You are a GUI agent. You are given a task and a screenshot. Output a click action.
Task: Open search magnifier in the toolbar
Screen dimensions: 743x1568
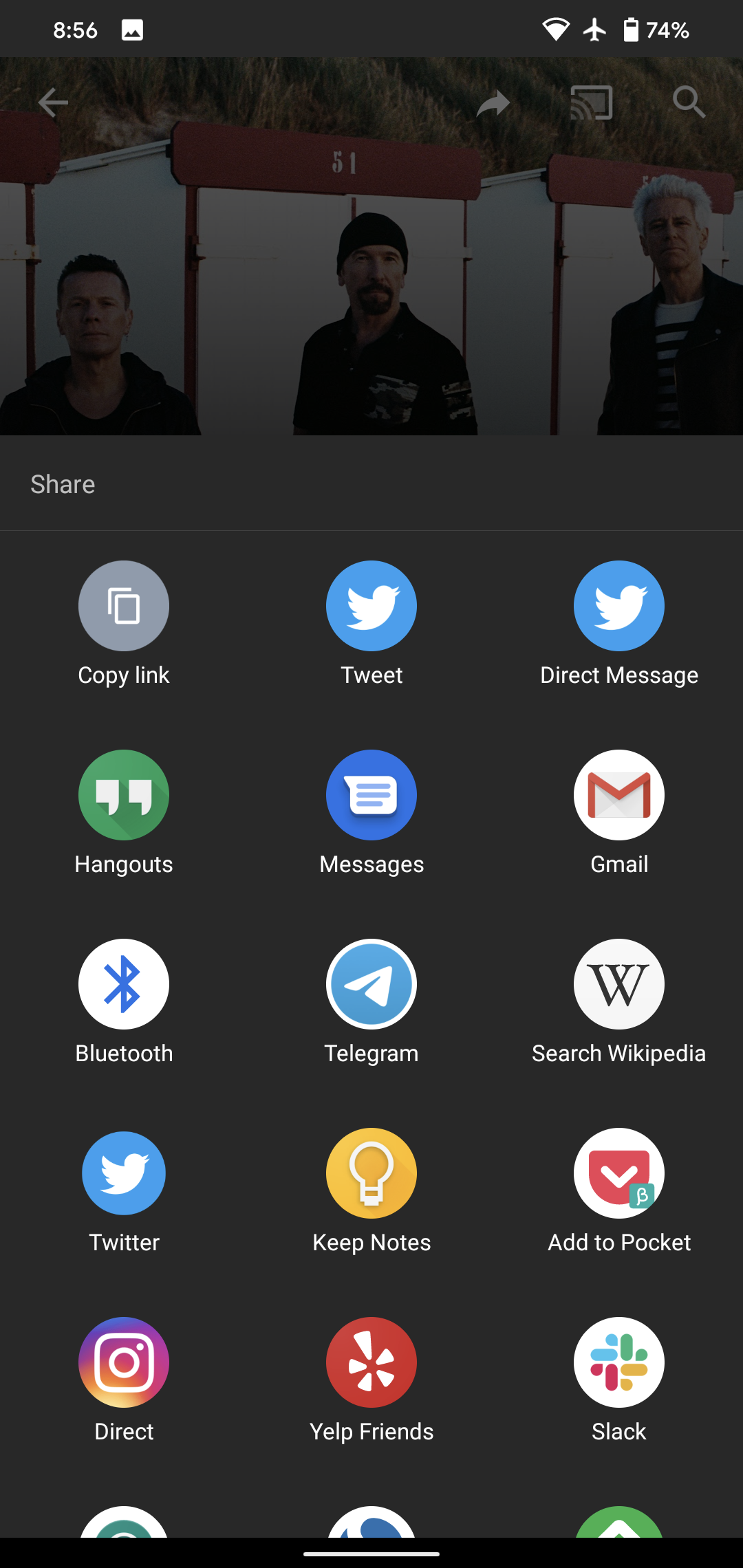coord(689,103)
